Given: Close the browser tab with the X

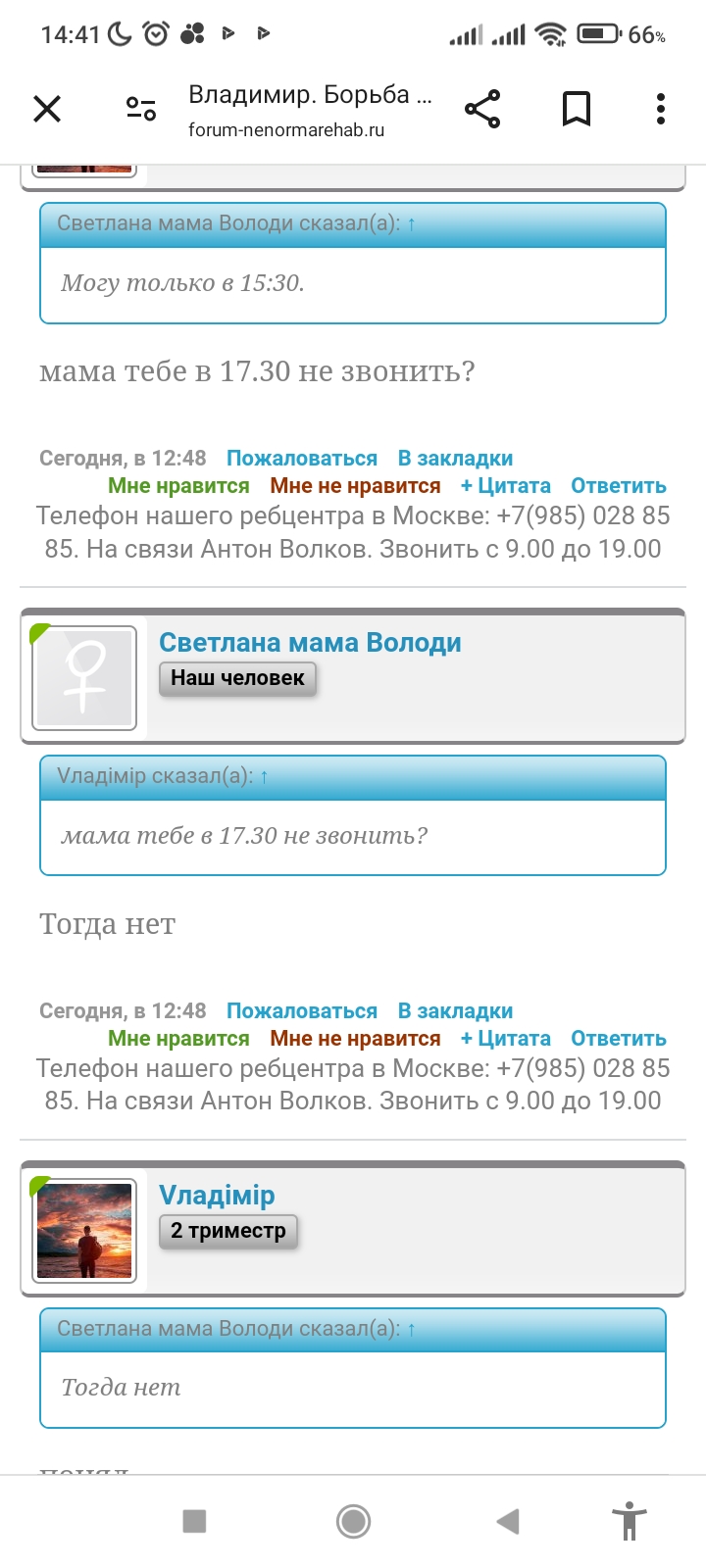Looking at the screenshot, I should coord(47,109).
